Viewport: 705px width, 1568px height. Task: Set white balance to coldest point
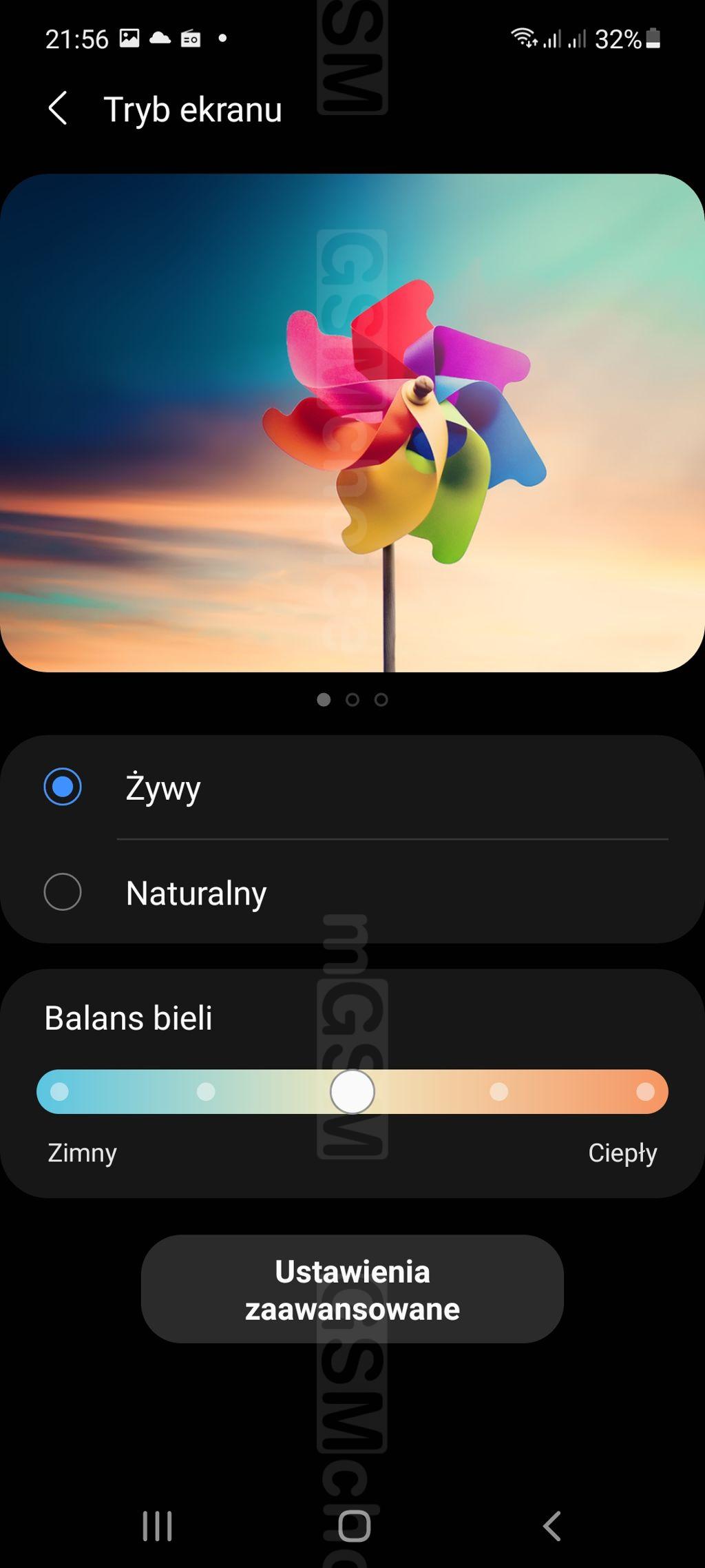(60, 1091)
